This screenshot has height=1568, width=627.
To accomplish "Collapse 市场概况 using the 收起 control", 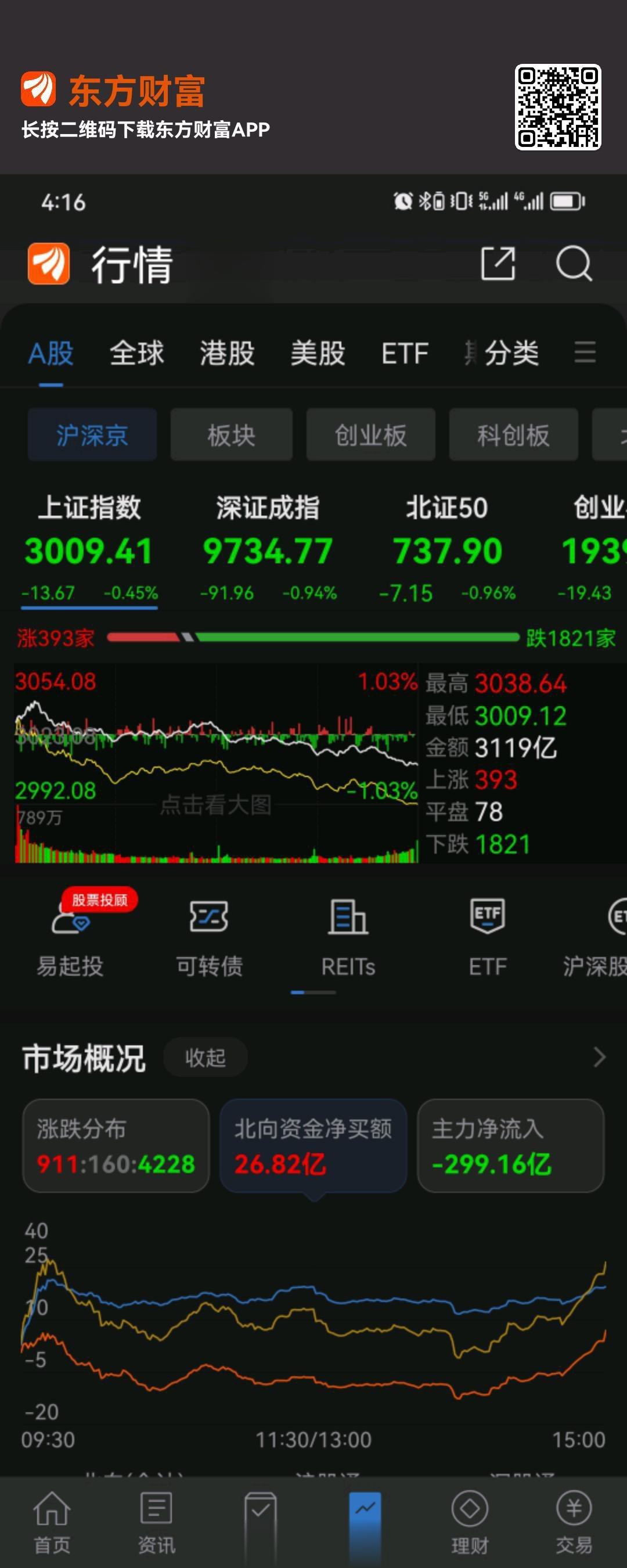I will pyautogui.click(x=205, y=1058).
